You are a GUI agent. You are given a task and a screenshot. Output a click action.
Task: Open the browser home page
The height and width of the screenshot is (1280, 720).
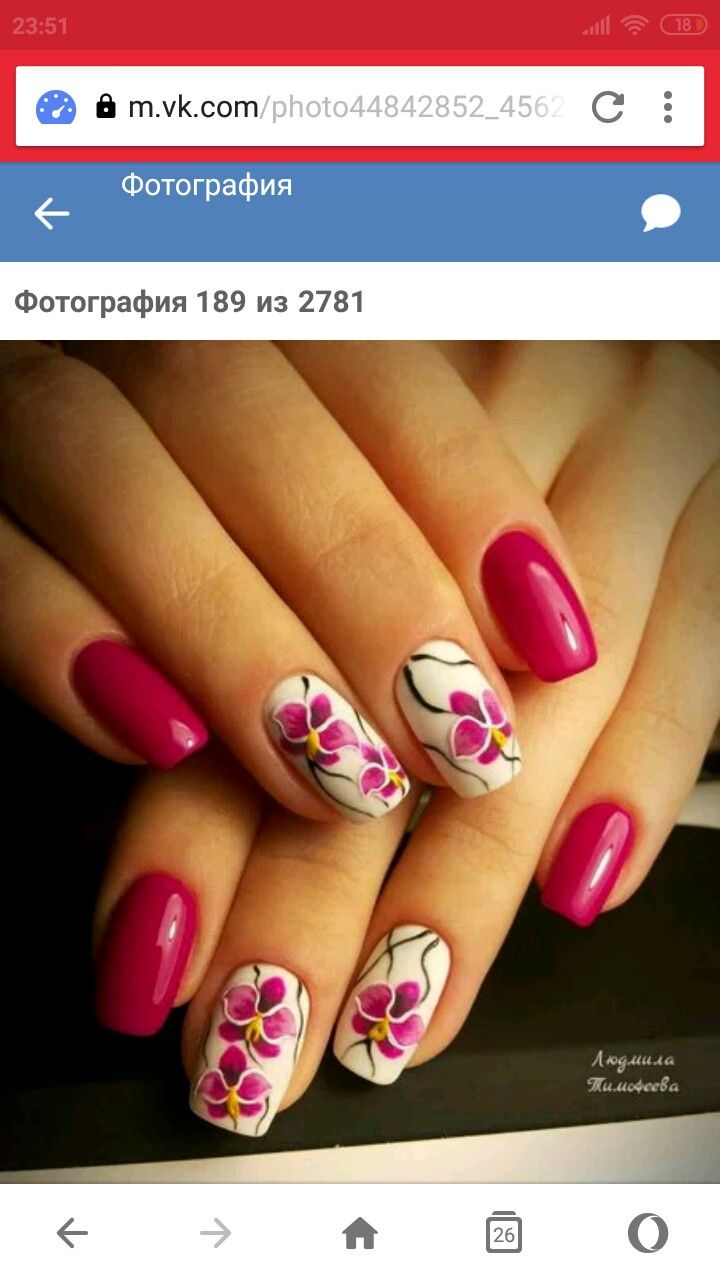(x=360, y=1234)
